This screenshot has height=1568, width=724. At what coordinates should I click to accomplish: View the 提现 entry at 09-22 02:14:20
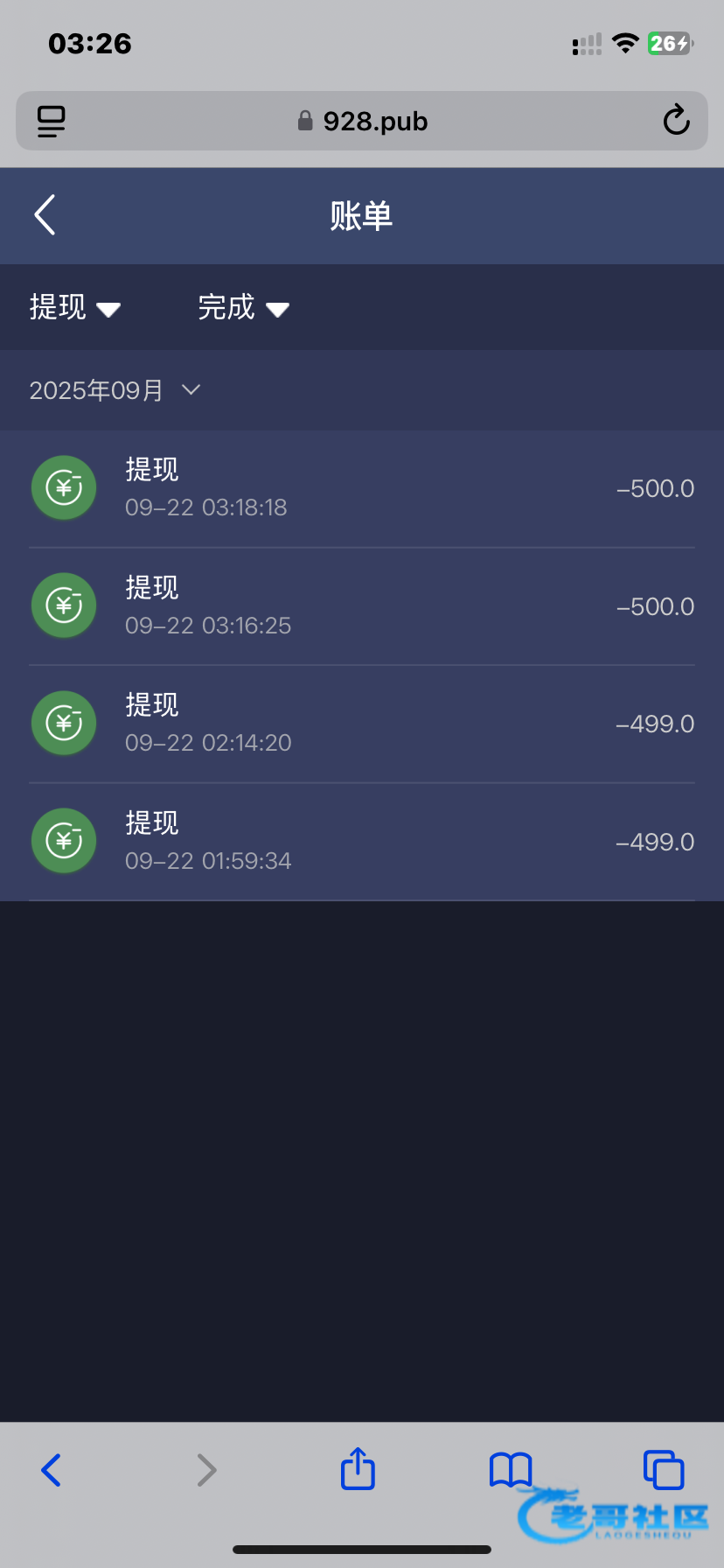tap(362, 724)
